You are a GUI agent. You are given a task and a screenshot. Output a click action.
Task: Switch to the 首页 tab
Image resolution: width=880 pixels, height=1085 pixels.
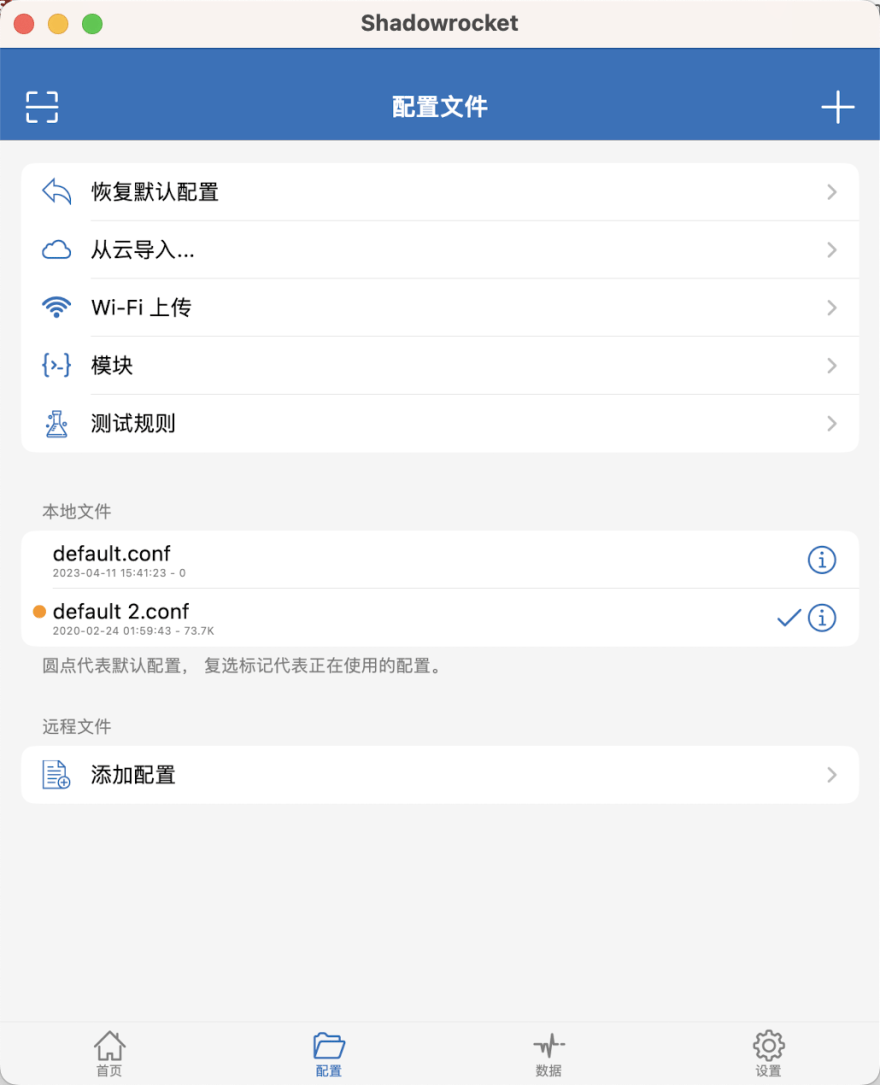click(109, 1053)
